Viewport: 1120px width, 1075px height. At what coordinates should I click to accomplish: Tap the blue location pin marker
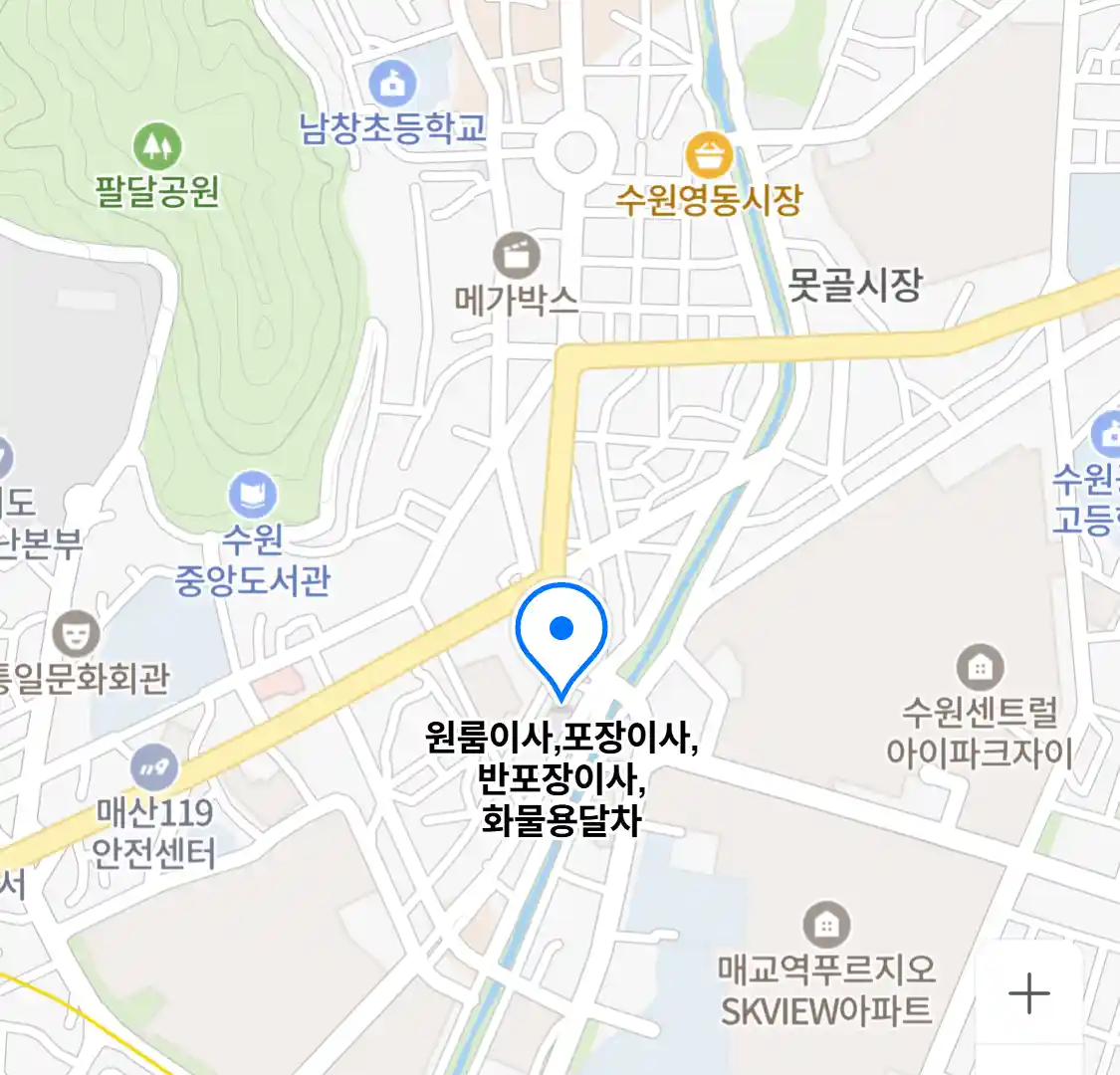tap(561, 635)
